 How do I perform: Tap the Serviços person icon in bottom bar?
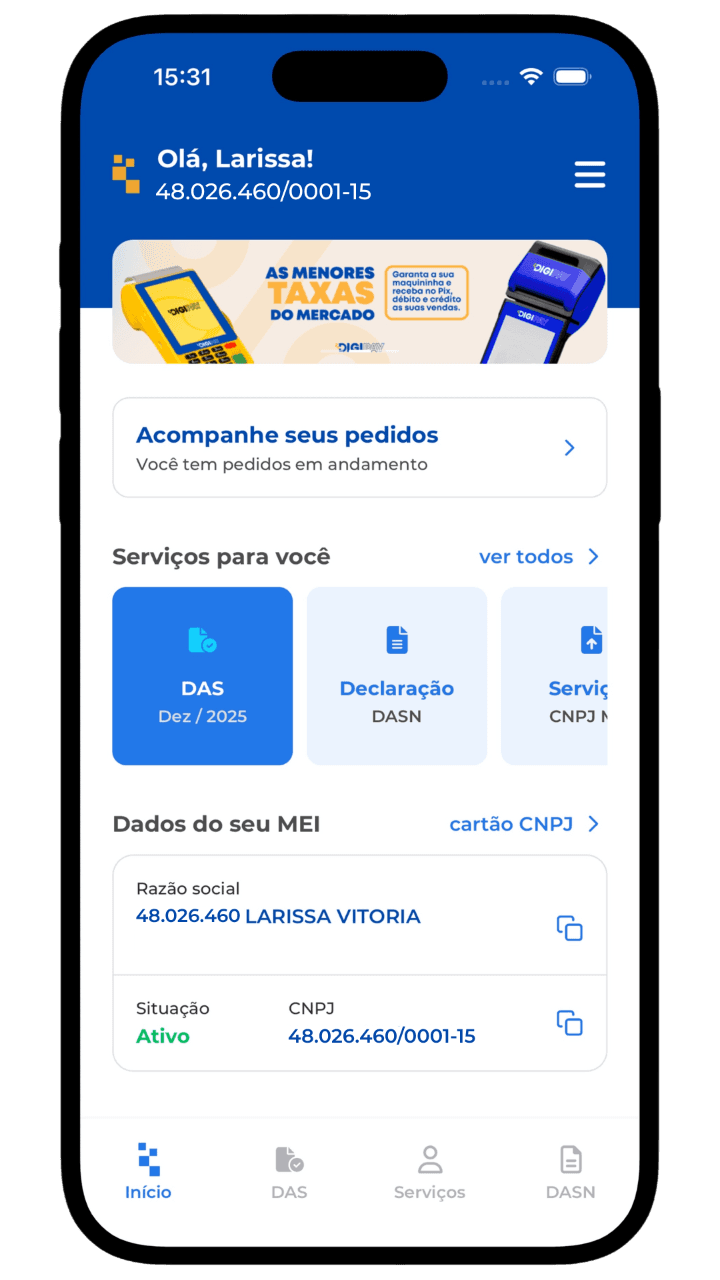[429, 1158]
